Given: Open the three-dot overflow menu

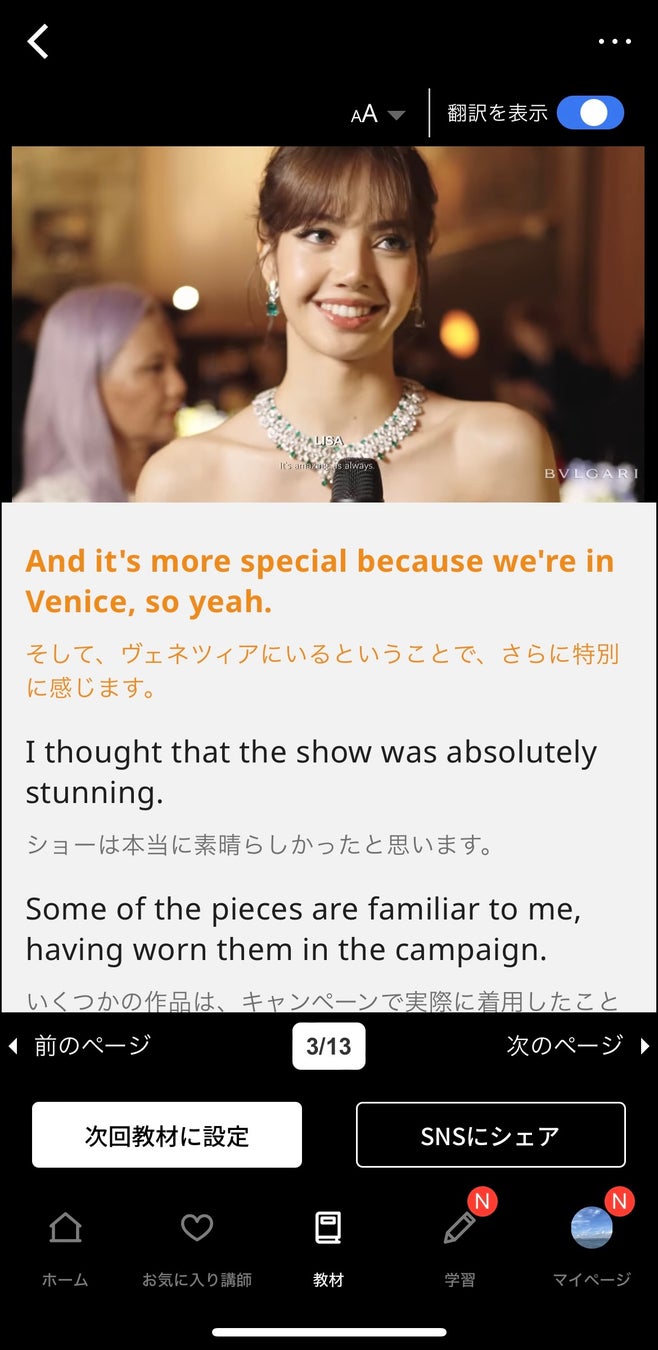Looking at the screenshot, I should 614,42.
